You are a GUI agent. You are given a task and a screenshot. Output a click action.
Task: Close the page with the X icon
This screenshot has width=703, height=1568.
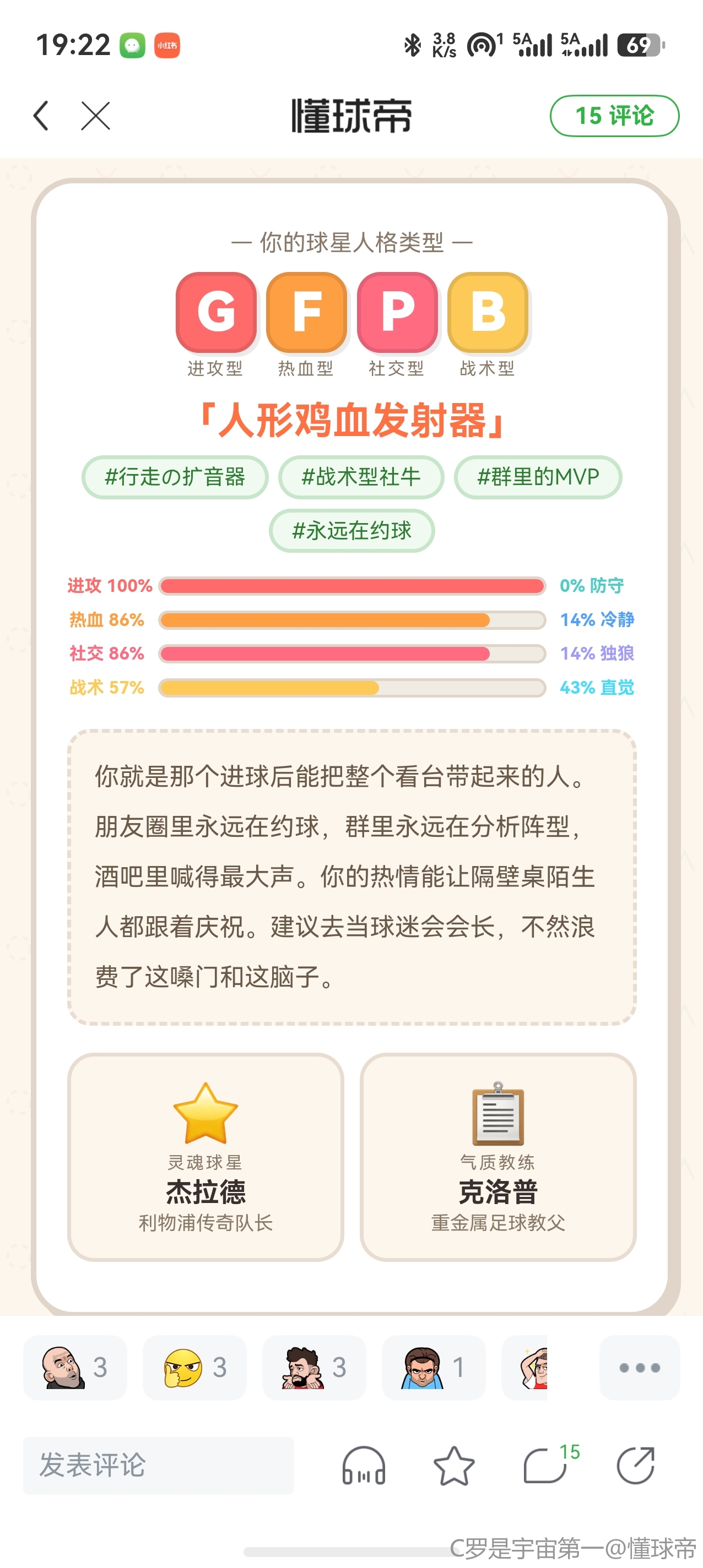pyautogui.click(x=96, y=116)
